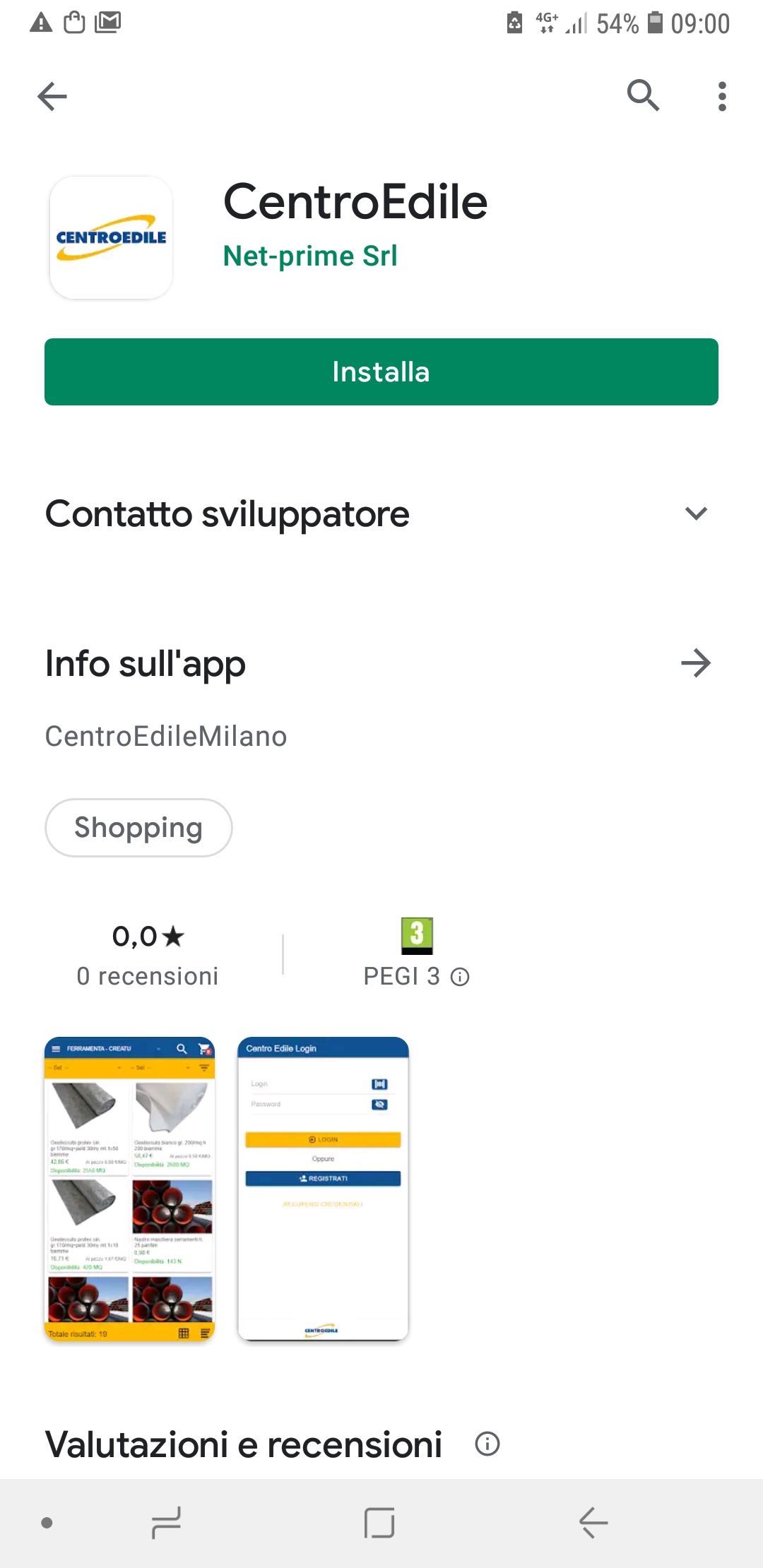The width and height of the screenshot is (763, 1568).
Task: Show PEGI 3 rating info
Action: pyautogui.click(x=460, y=977)
